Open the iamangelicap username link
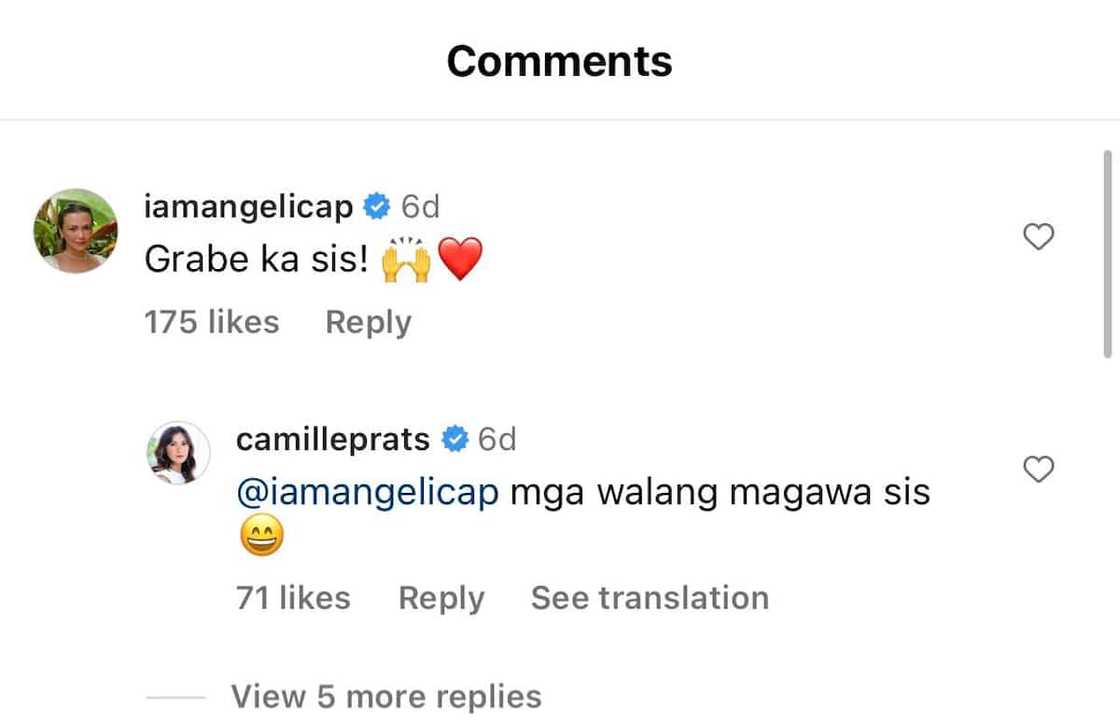The width and height of the screenshot is (1120, 721). (x=248, y=207)
